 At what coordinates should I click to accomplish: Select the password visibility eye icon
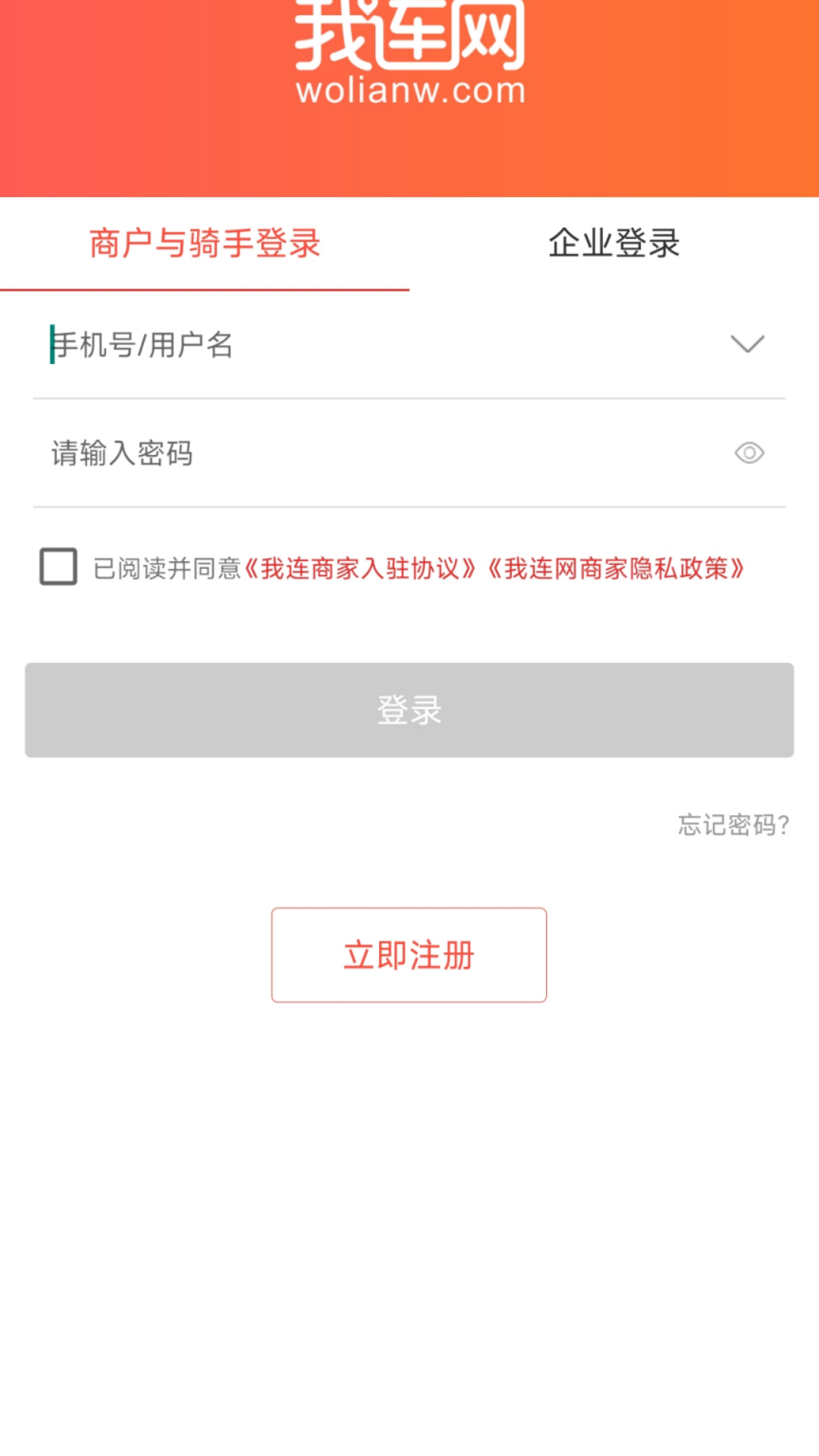tap(749, 453)
